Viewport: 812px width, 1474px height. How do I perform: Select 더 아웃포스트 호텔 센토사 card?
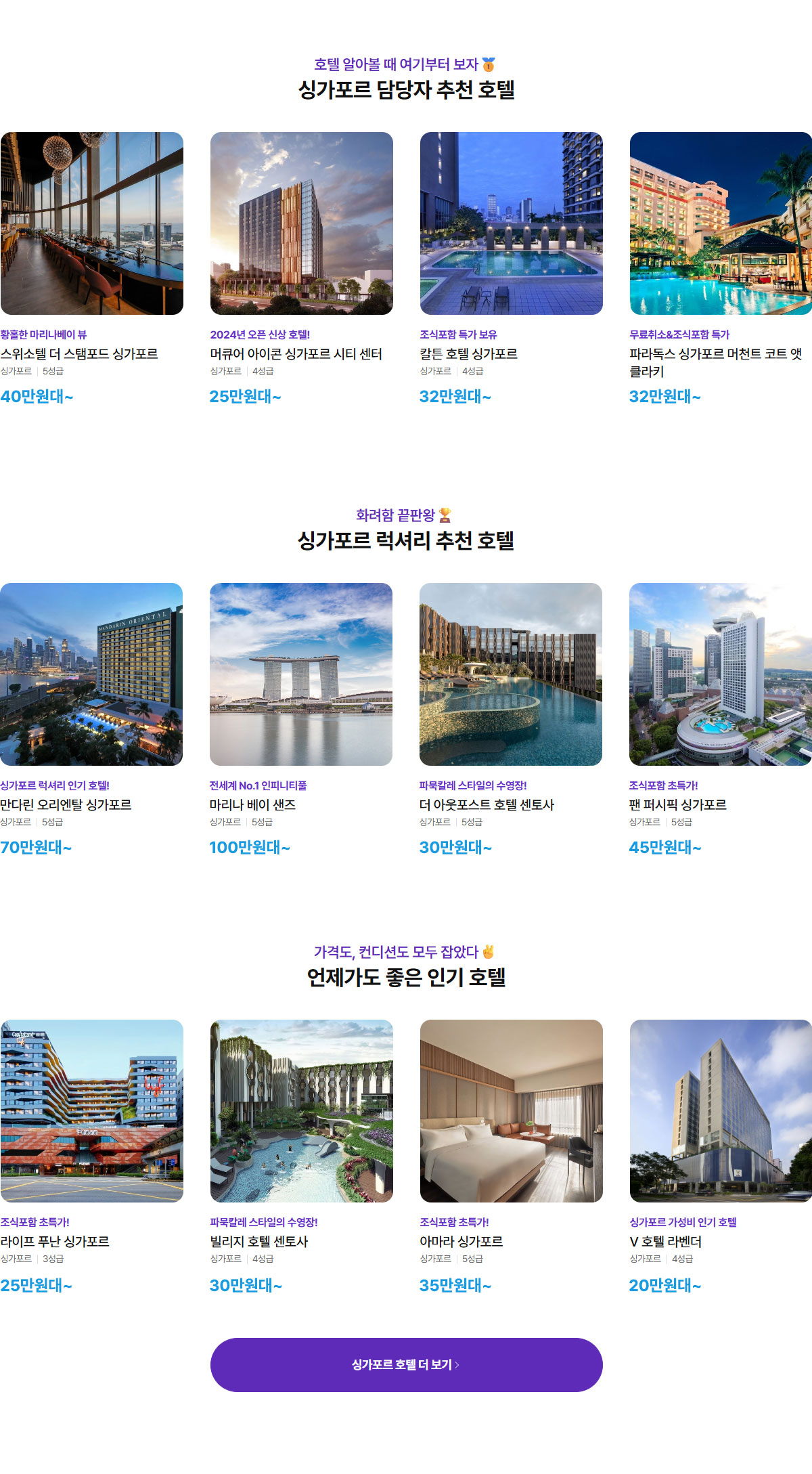click(511, 674)
